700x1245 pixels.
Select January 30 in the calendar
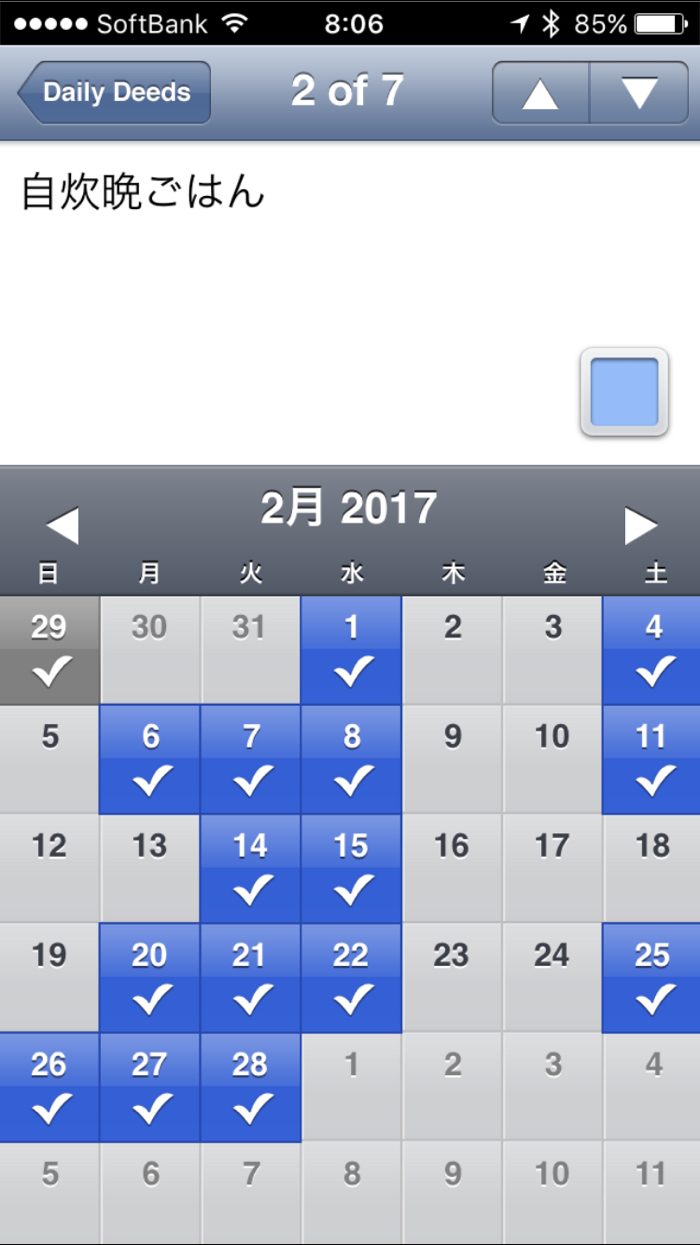point(150,650)
